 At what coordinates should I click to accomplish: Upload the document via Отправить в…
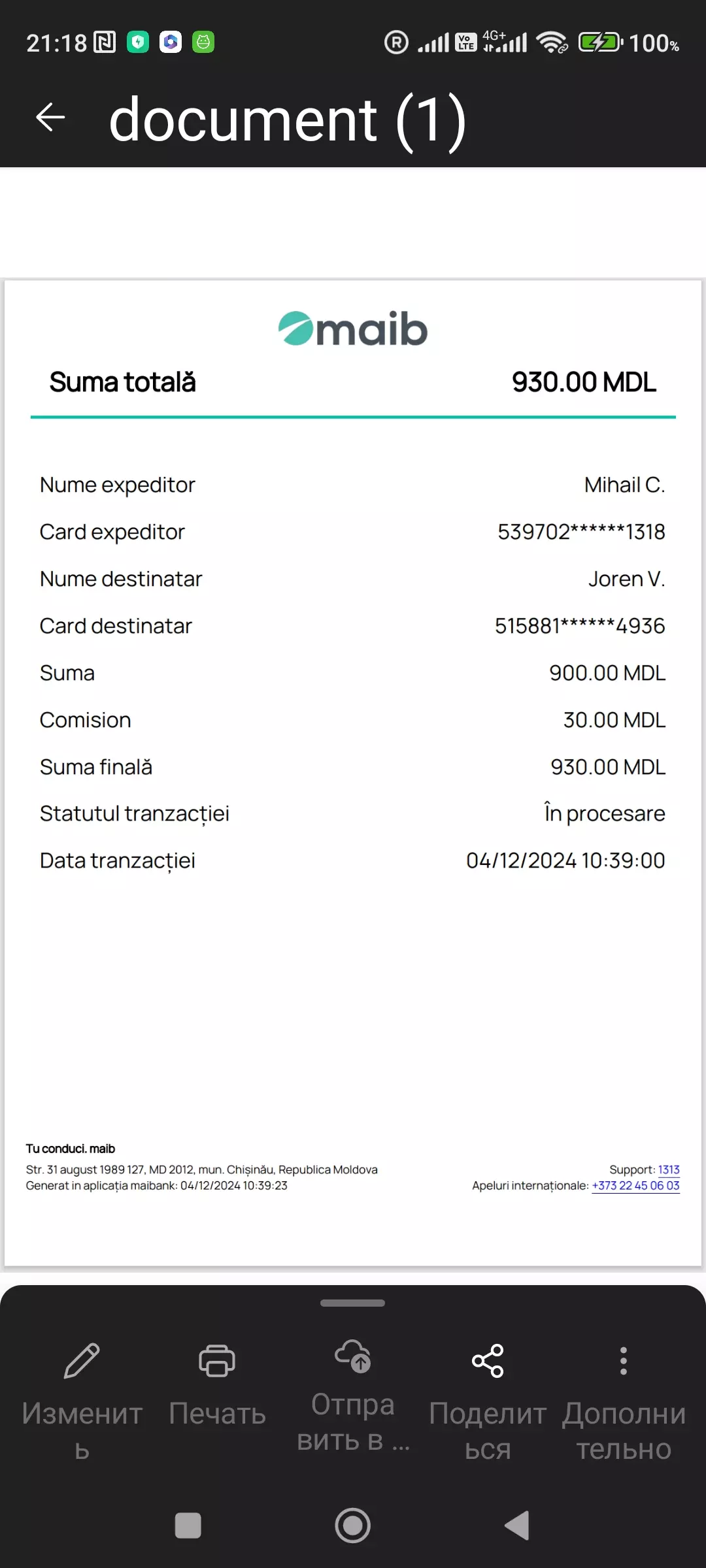353,1396
